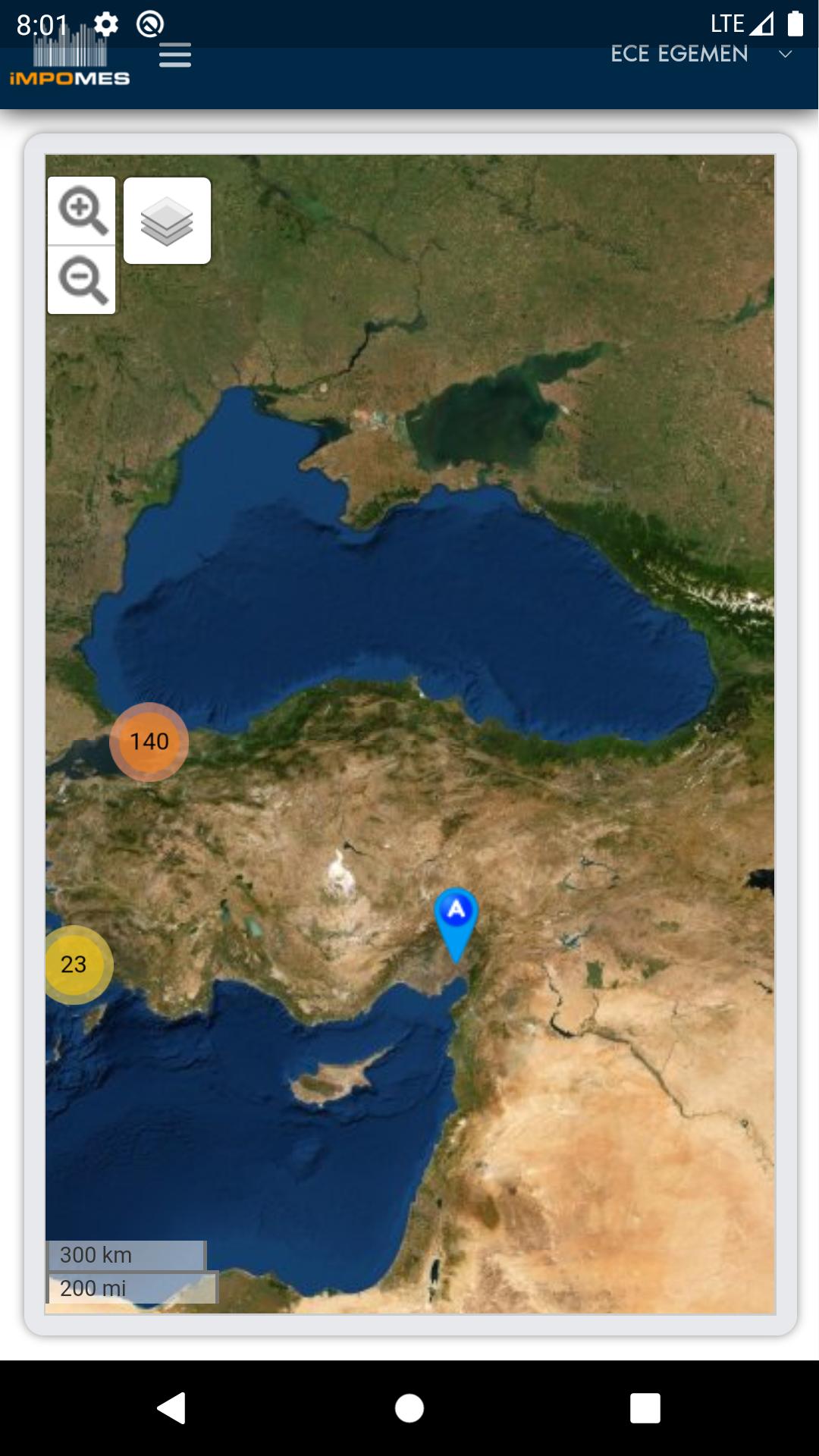Tap the yellow cluster marker showing 23
The image size is (819, 1456).
75,965
